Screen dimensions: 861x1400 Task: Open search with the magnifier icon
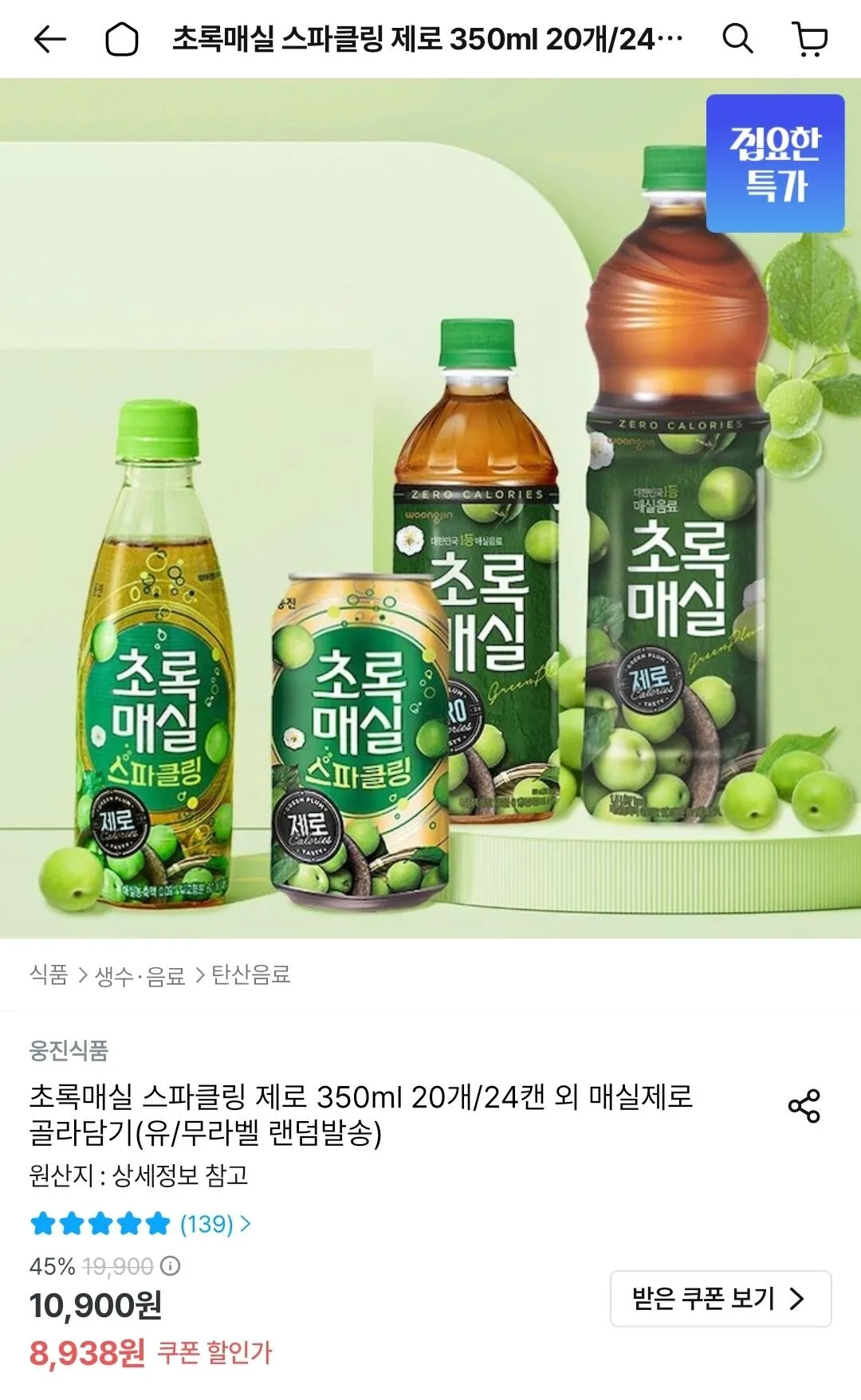tap(737, 38)
